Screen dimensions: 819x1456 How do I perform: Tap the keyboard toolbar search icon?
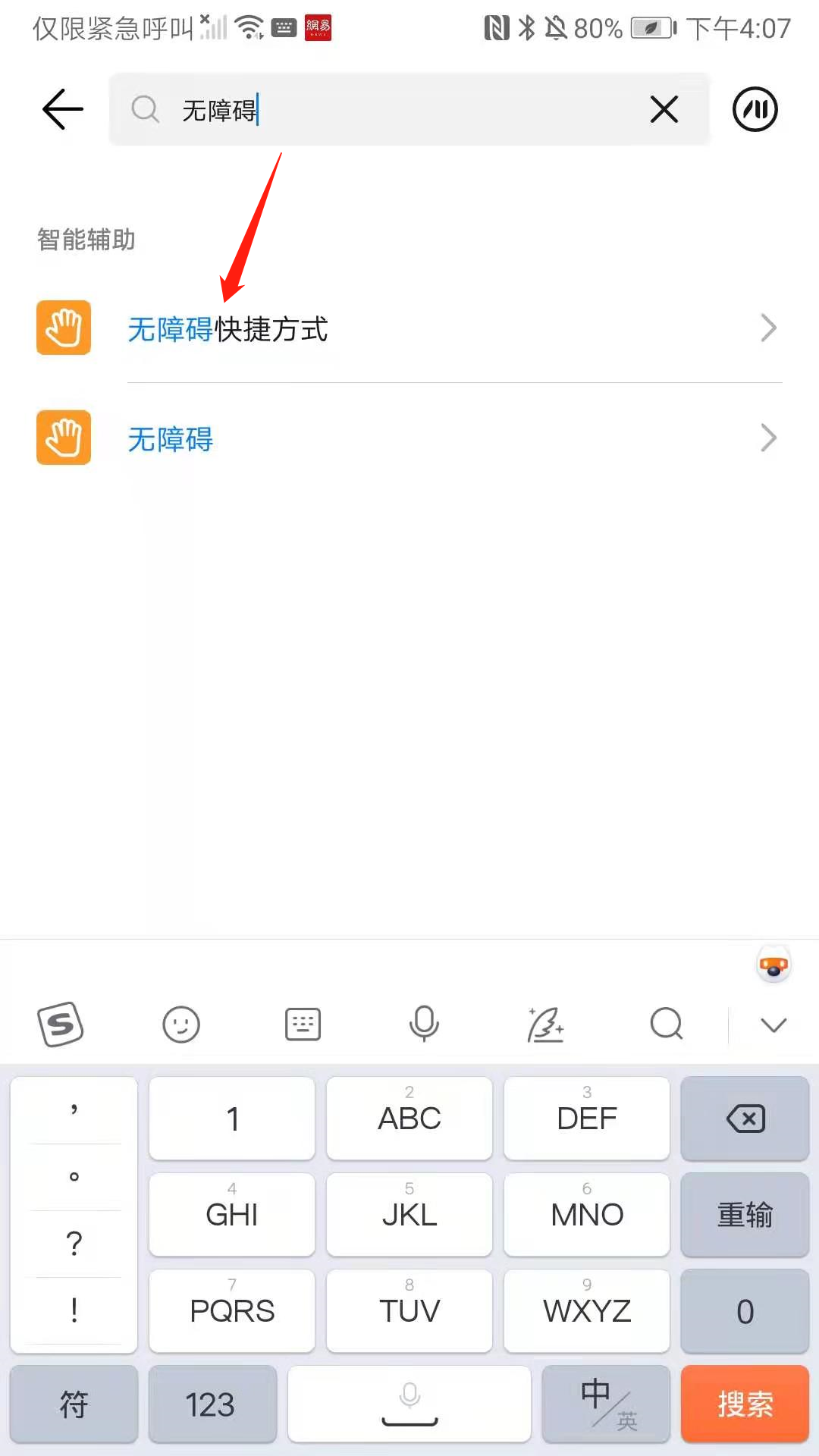tap(667, 1025)
